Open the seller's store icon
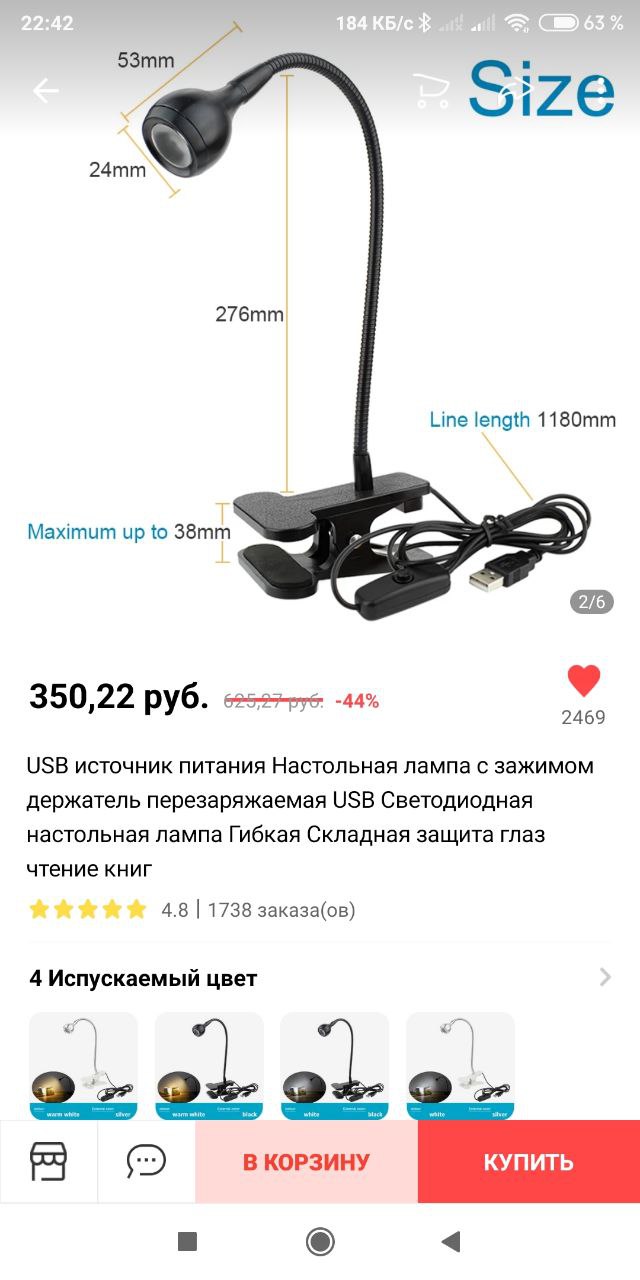This screenshot has width=640, height=1280. tap(48, 1162)
